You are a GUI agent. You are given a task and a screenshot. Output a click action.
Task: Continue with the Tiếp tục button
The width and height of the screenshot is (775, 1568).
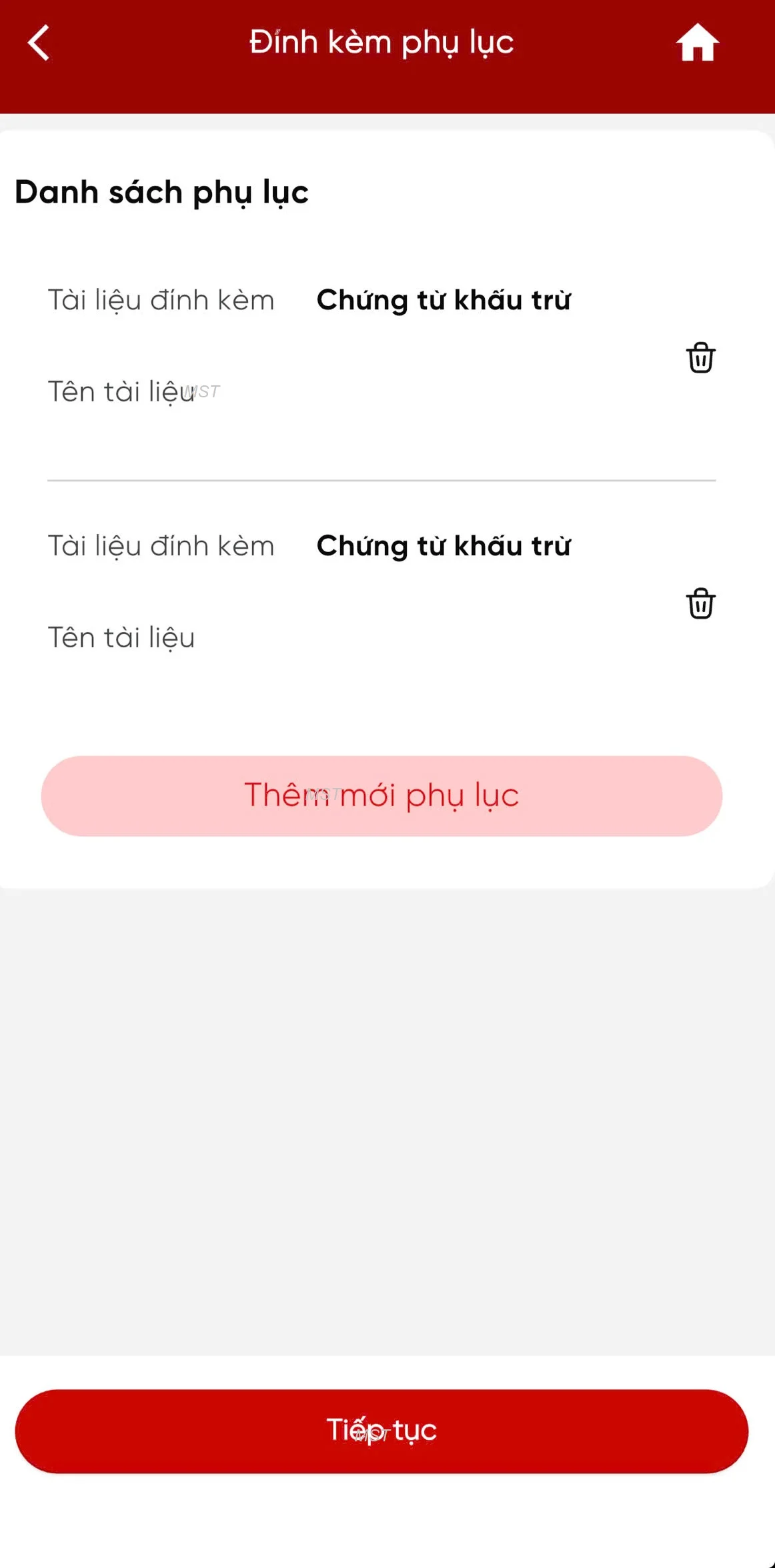381,1431
